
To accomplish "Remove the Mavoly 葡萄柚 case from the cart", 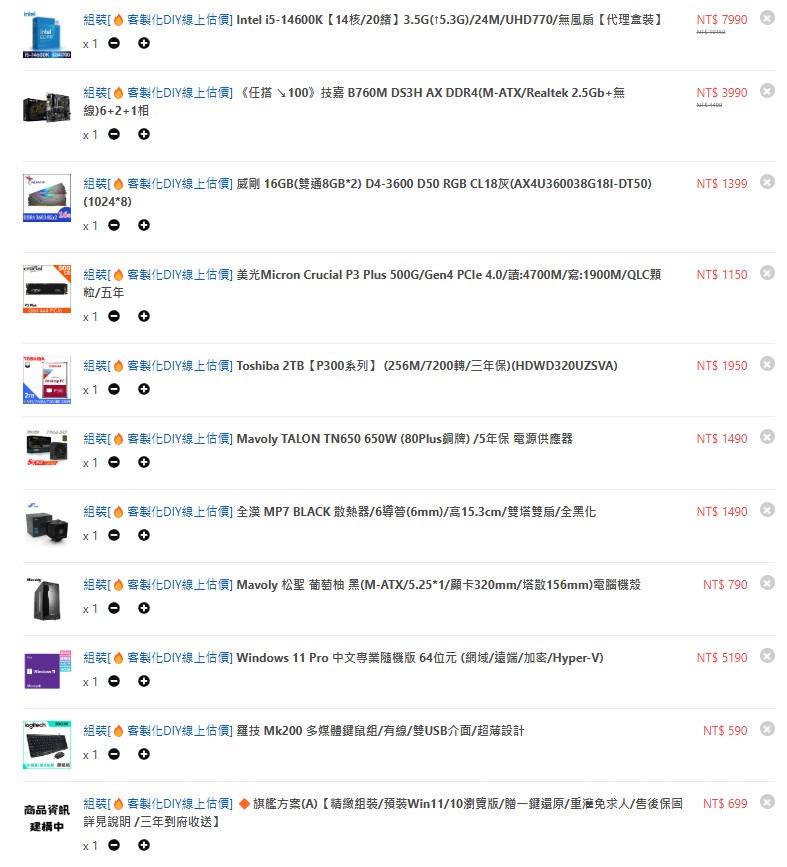I will [767, 583].
